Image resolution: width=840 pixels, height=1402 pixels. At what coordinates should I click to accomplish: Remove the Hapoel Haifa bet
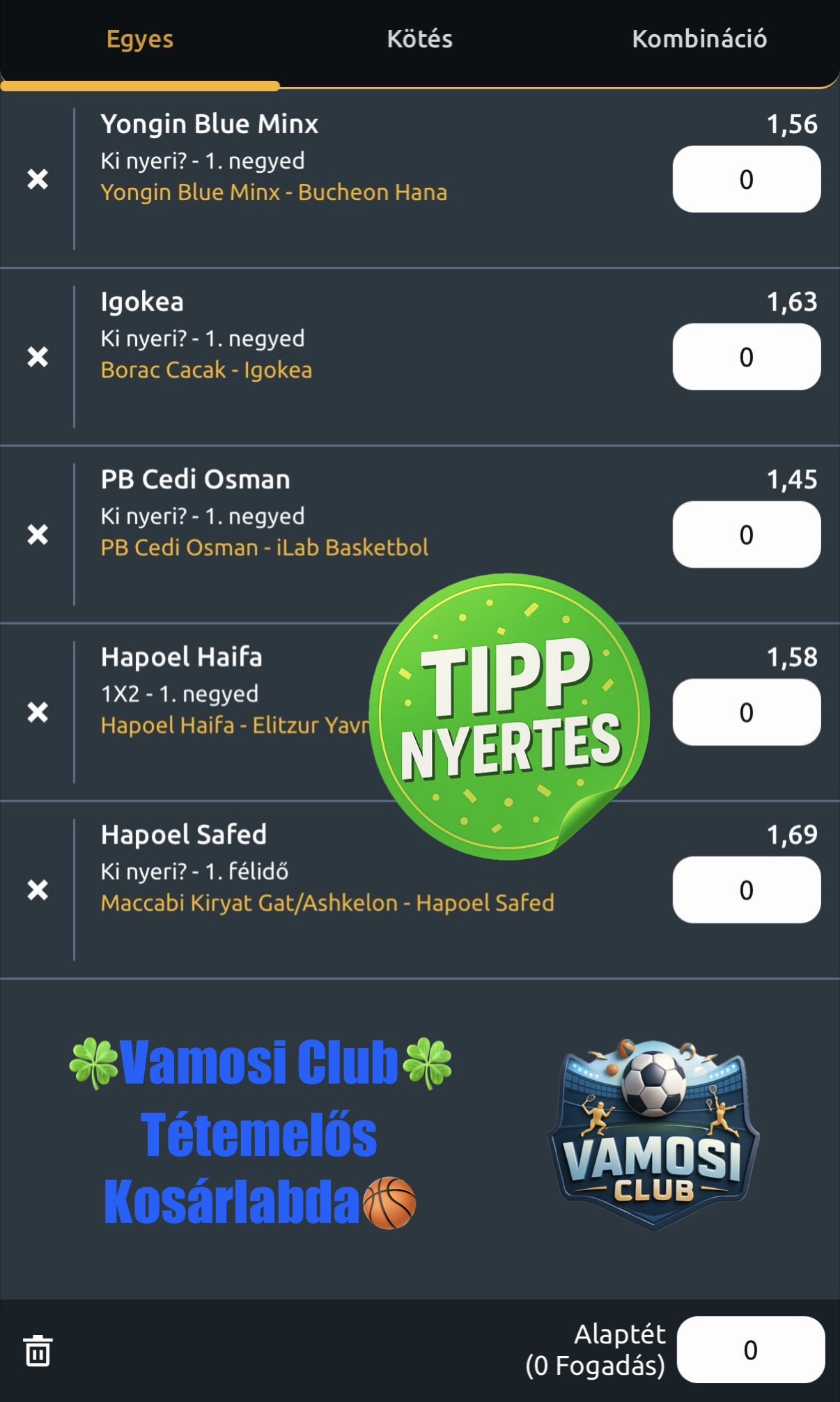pyautogui.click(x=38, y=712)
